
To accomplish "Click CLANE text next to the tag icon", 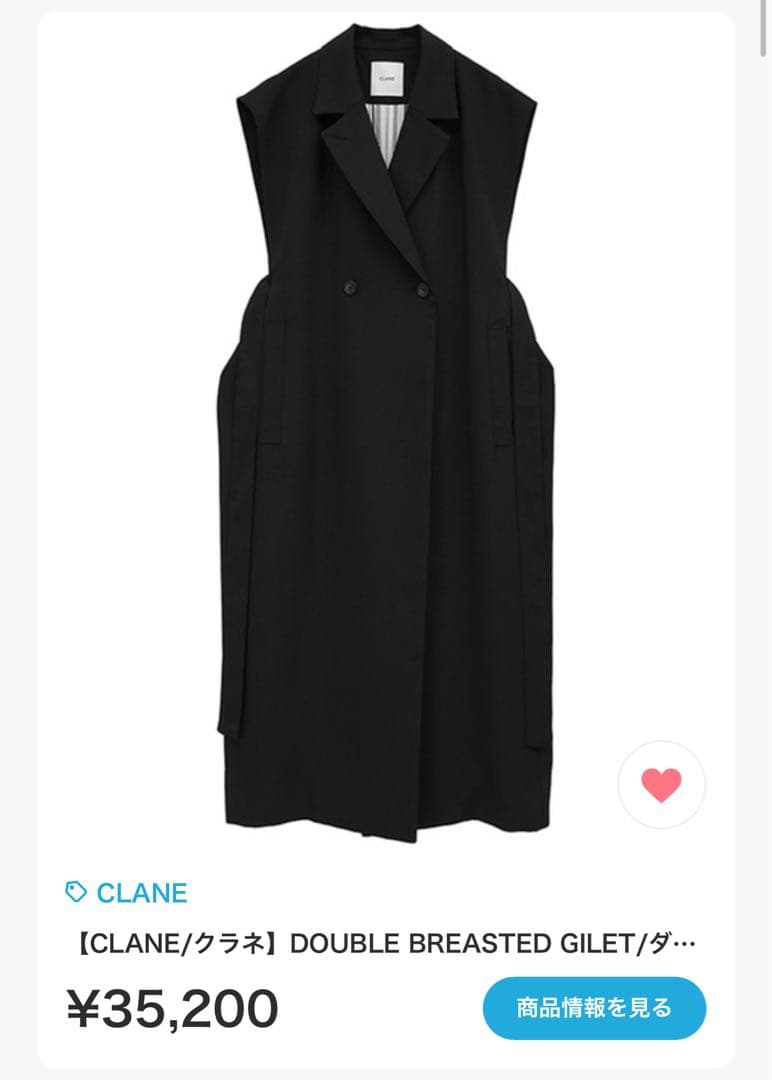I will 143,890.
